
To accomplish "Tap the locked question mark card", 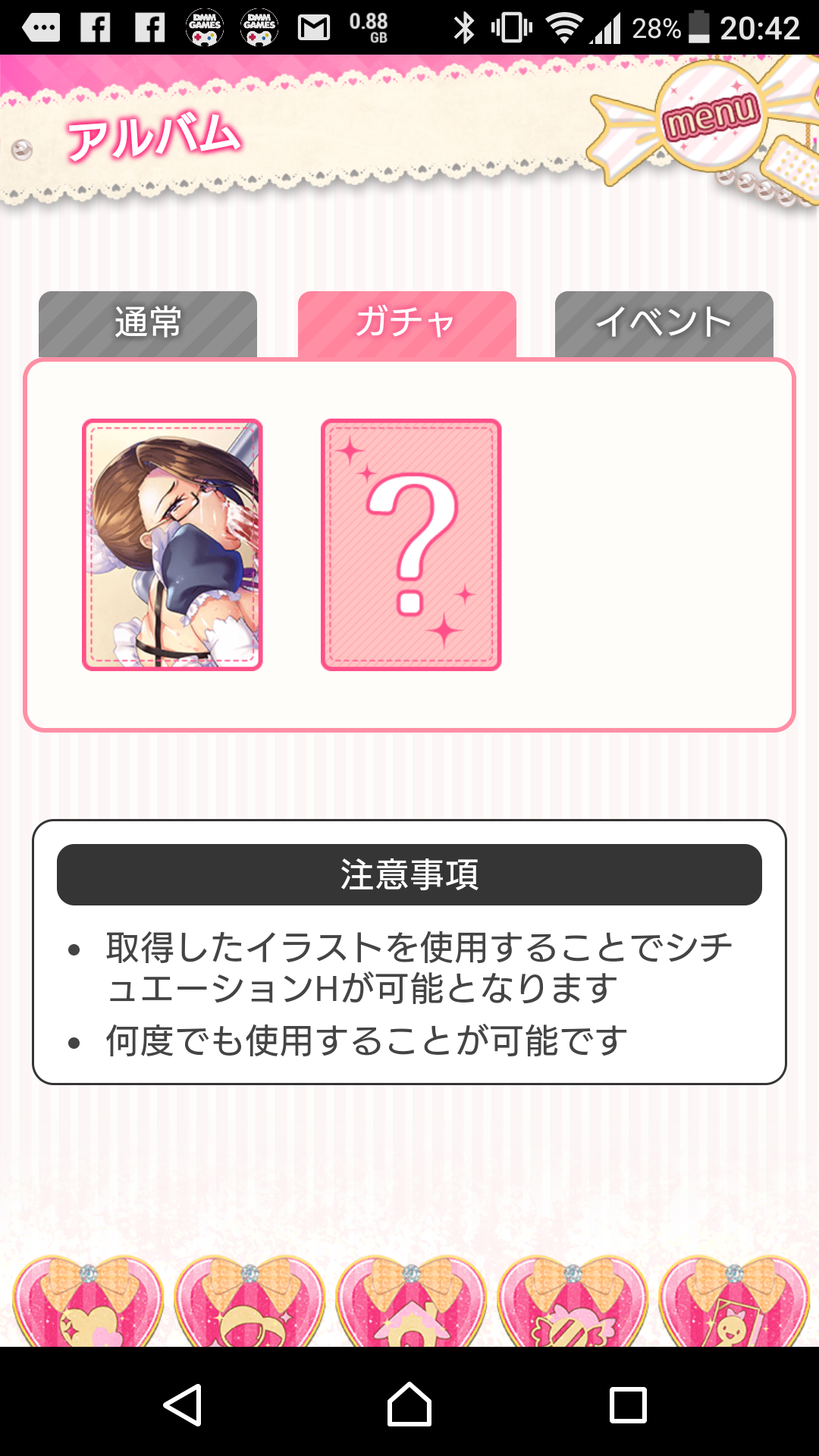I will pyautogui.click(x=411, y=544).
